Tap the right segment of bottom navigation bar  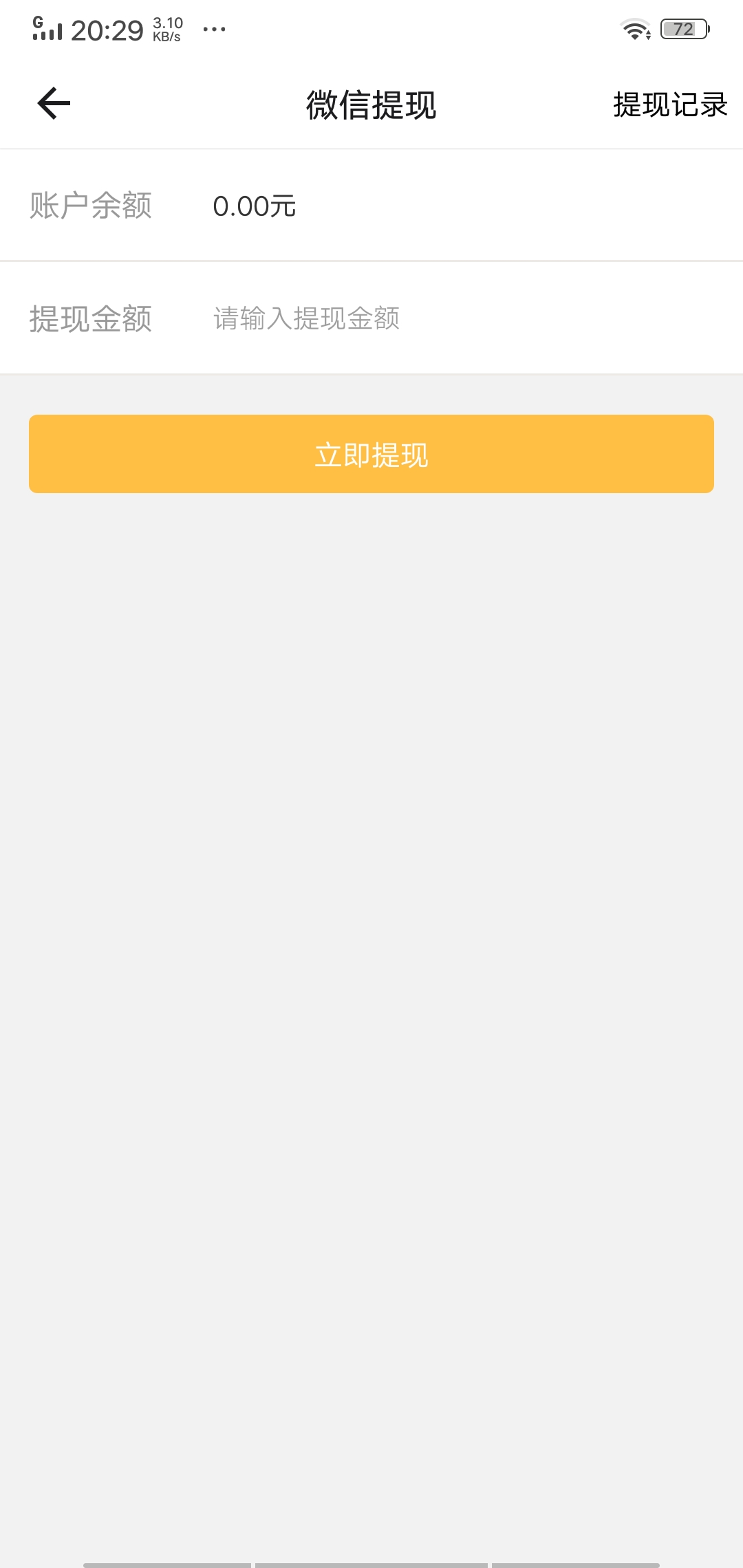(x=578, y=1561)
